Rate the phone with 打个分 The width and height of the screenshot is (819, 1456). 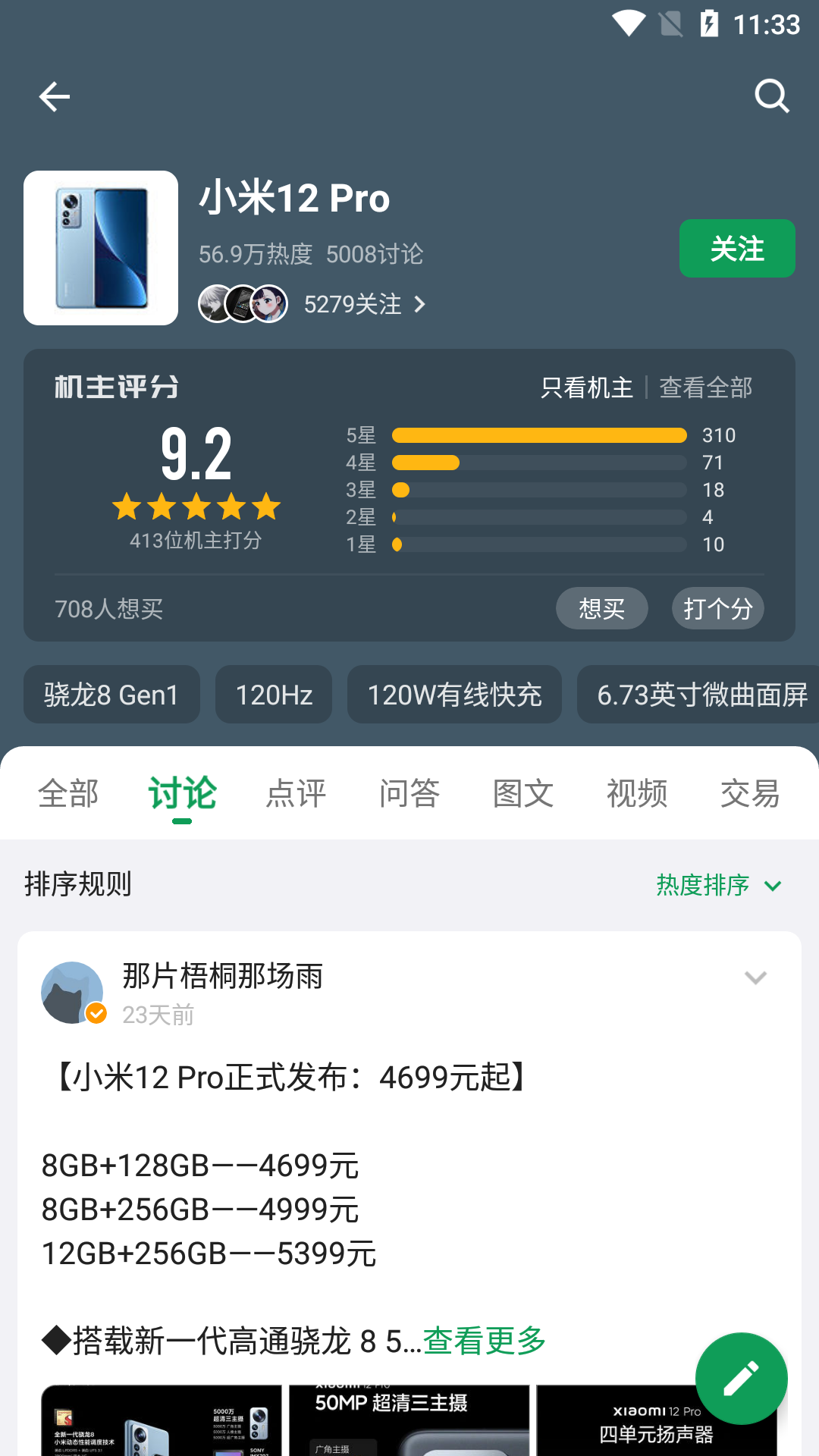pyautogui.click(x=717, y=608)
